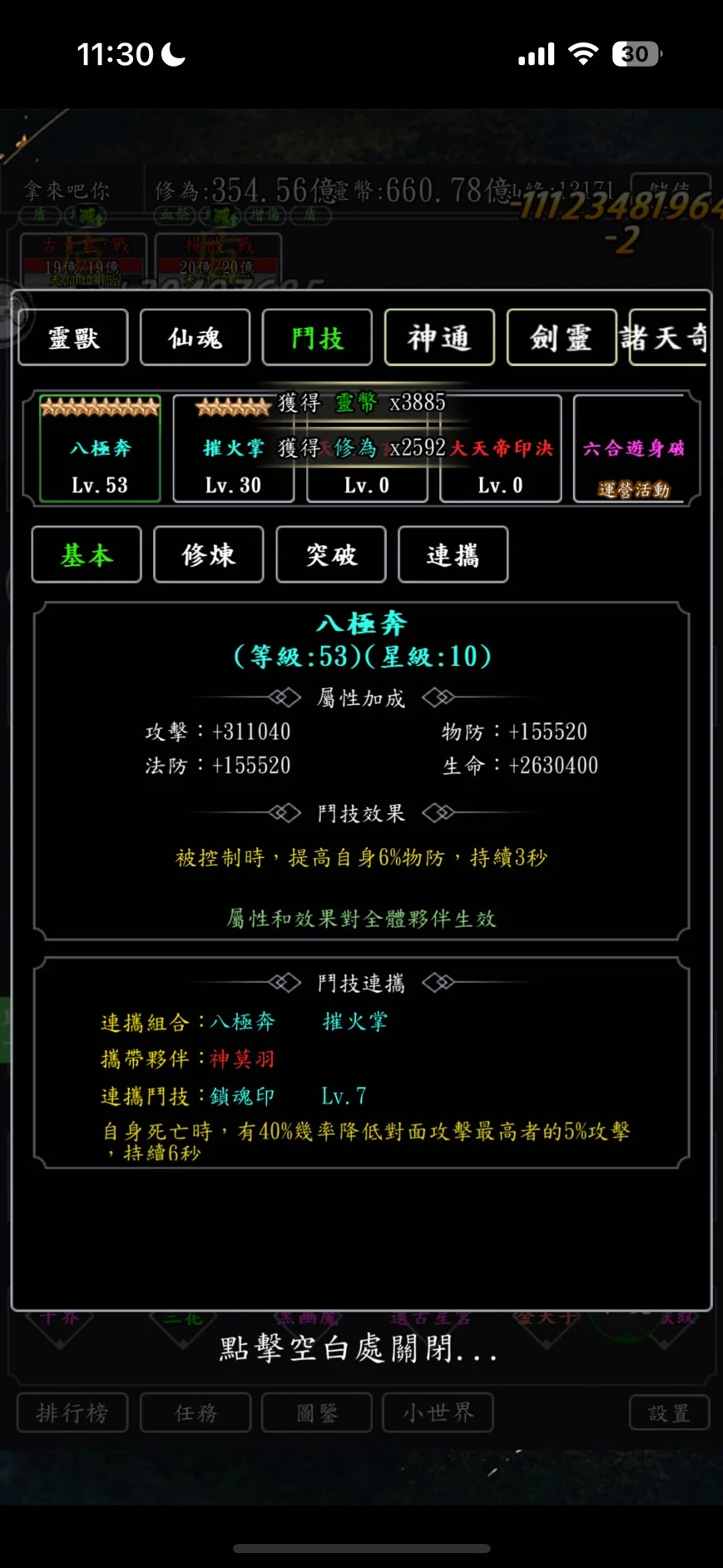The height and width of the screenshot is (1568, 723).
Task: Go to the 諸天奇 tab
Action: 668,337
